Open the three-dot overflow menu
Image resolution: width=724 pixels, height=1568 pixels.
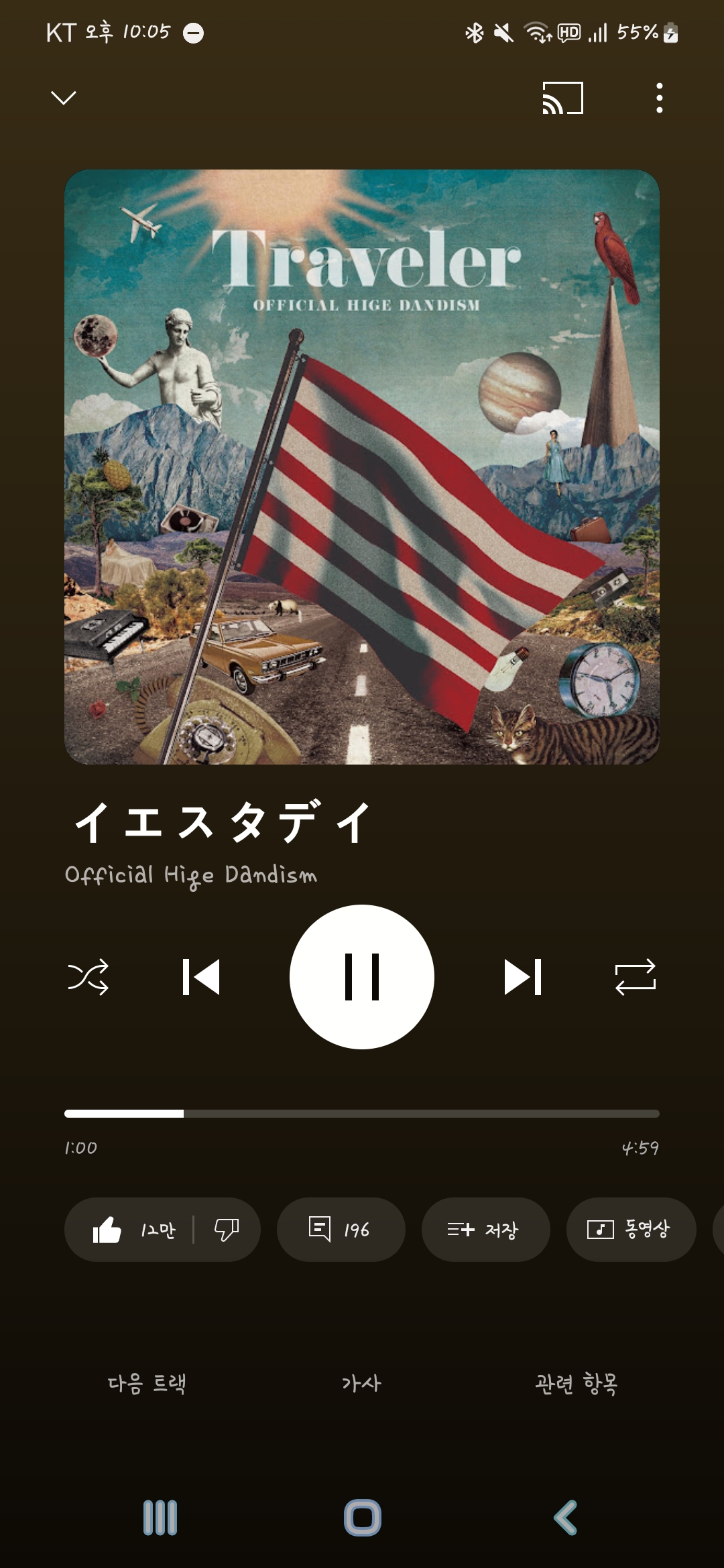pos(660,98)
